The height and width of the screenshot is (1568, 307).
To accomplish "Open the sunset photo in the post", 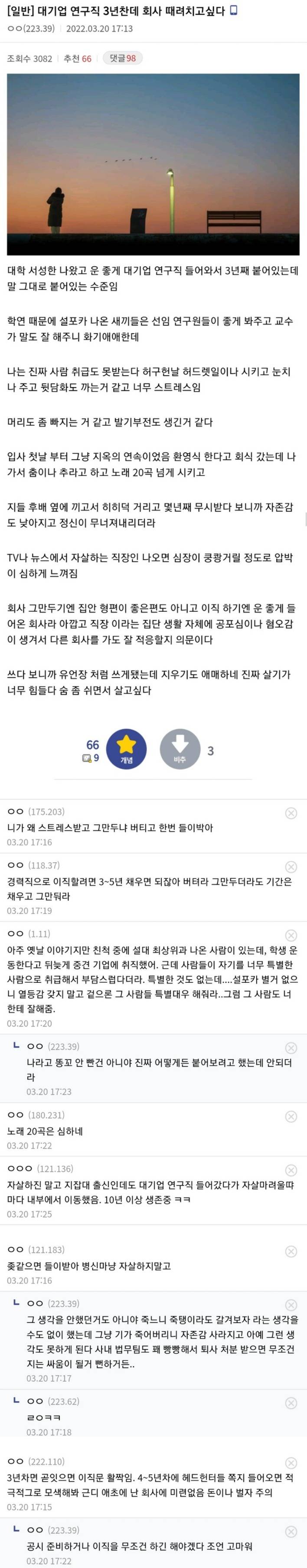I will (x=153, y=164).
